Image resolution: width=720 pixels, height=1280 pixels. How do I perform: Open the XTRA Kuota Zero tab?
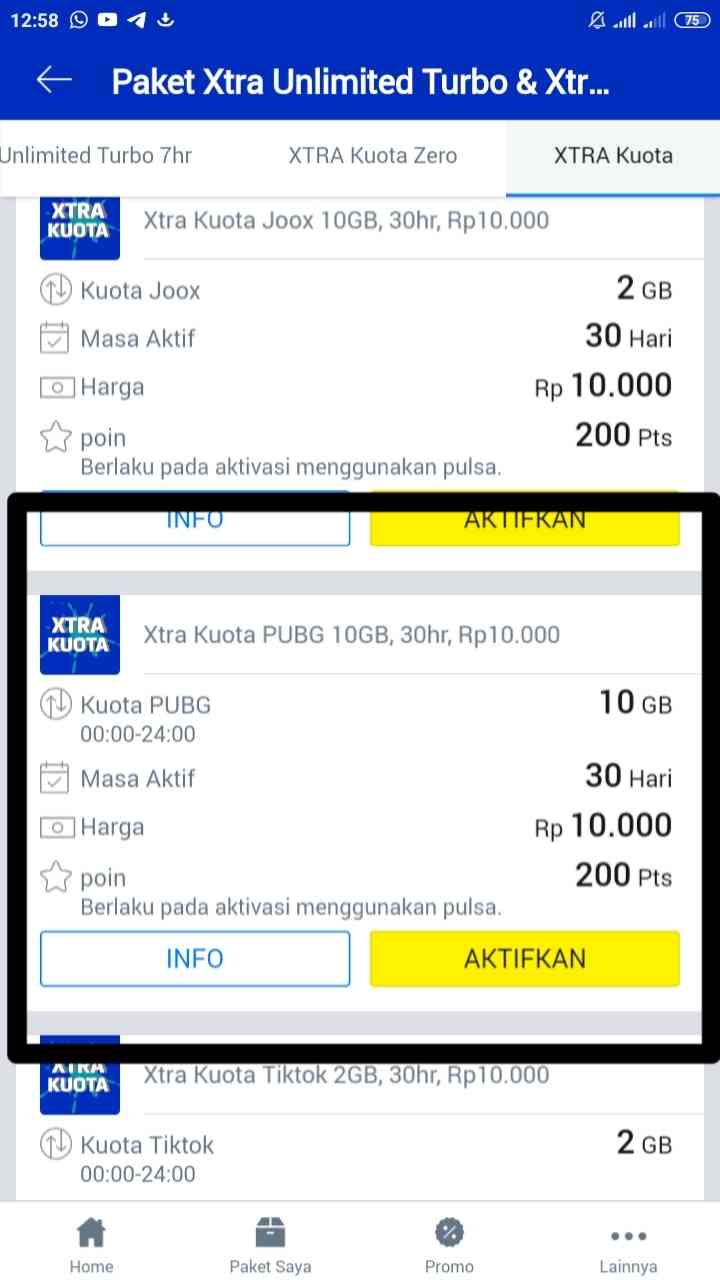[x=372, y=155]
